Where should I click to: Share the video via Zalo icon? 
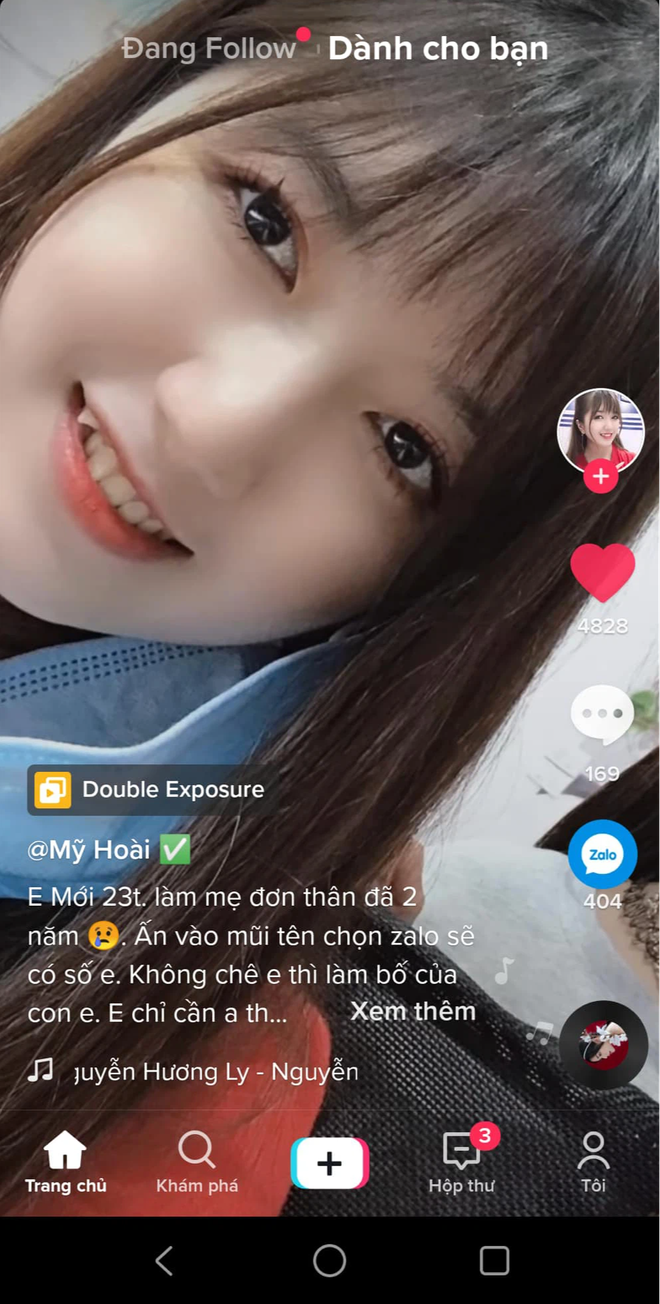click(602, 854)
